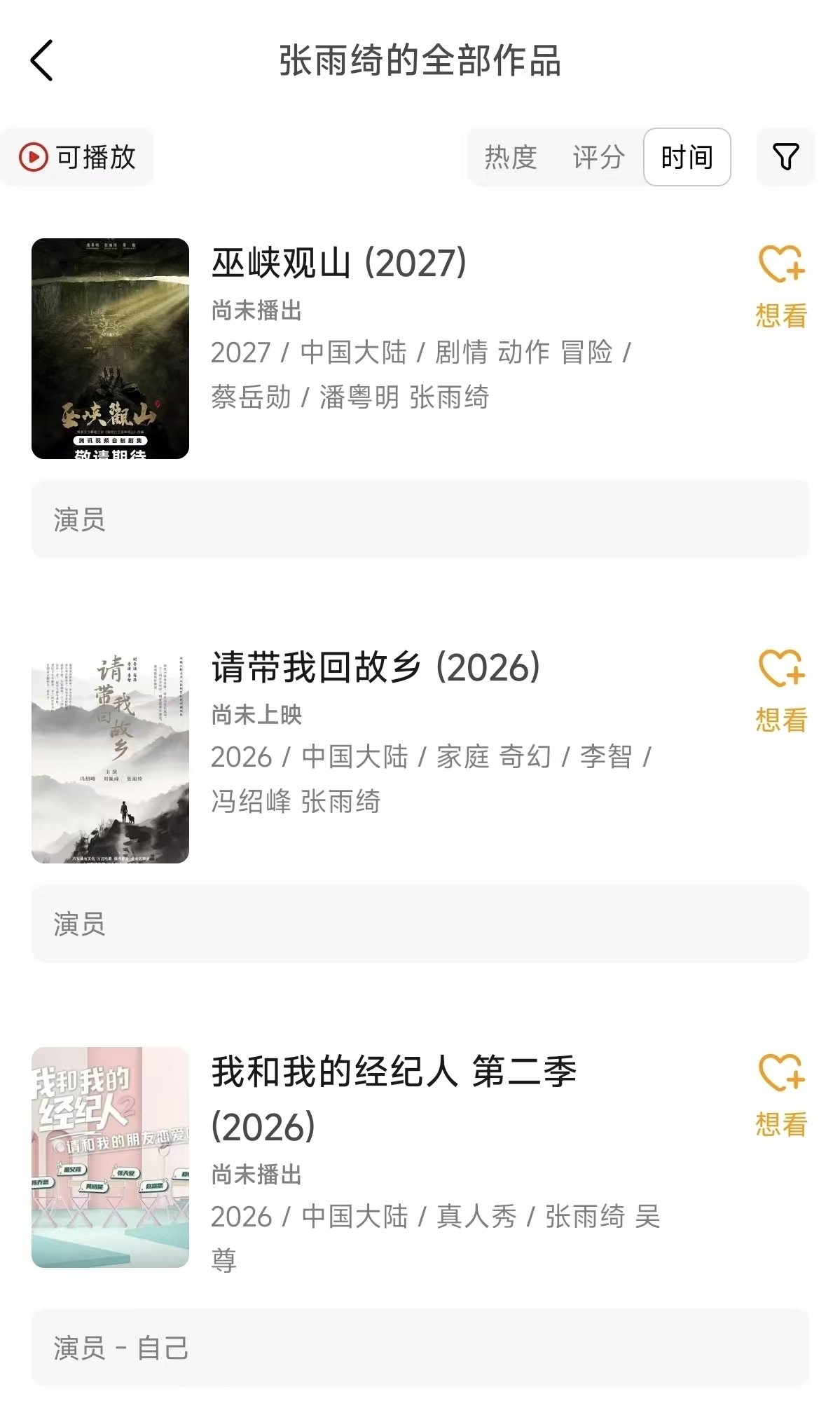The height and width of the screenshot is (1401, 840).
Task: Expand the 演员 role section of 请带我回故乡
Action: [x=420, y=925]
